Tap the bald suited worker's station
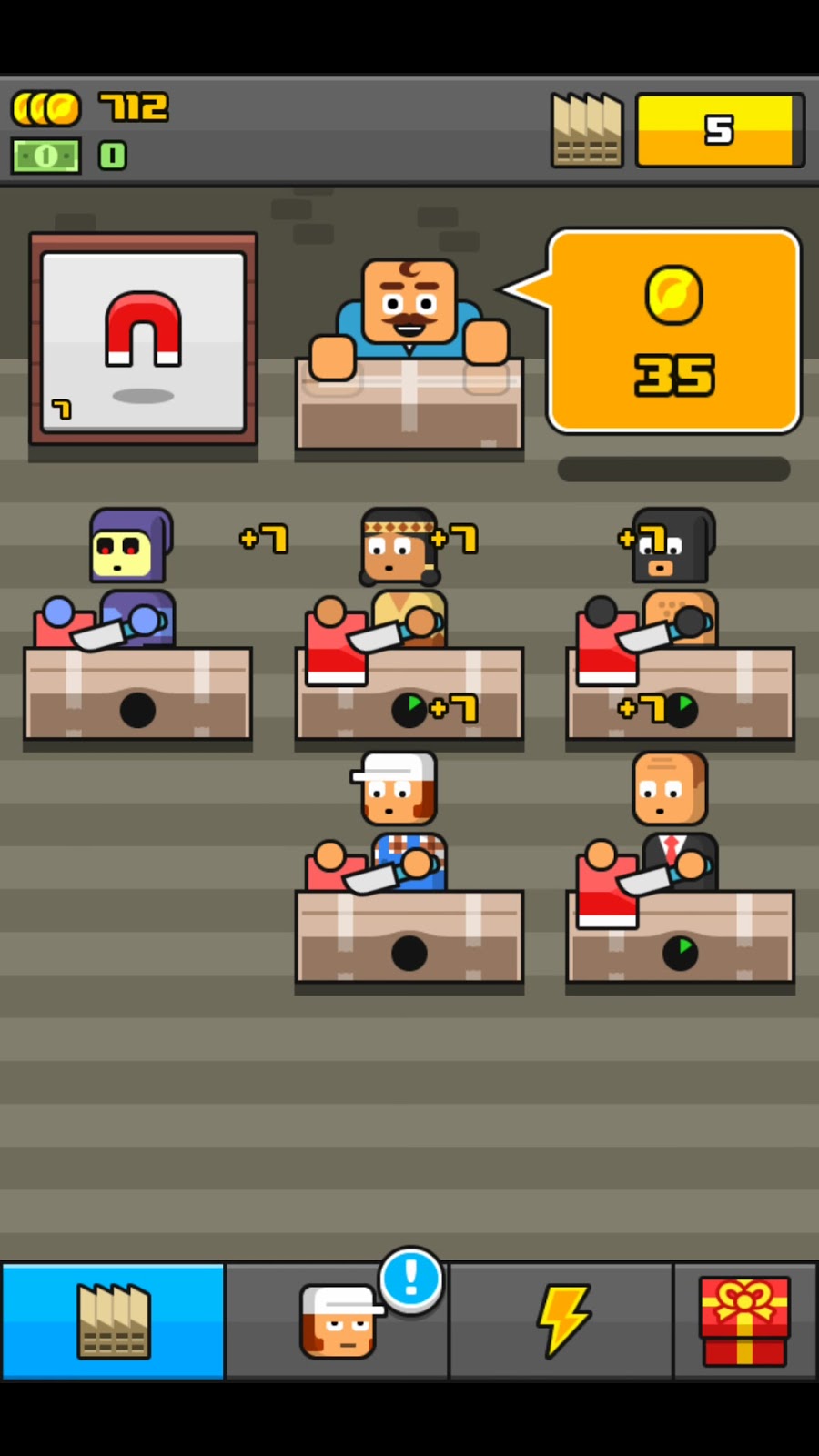 pos(679,874)
